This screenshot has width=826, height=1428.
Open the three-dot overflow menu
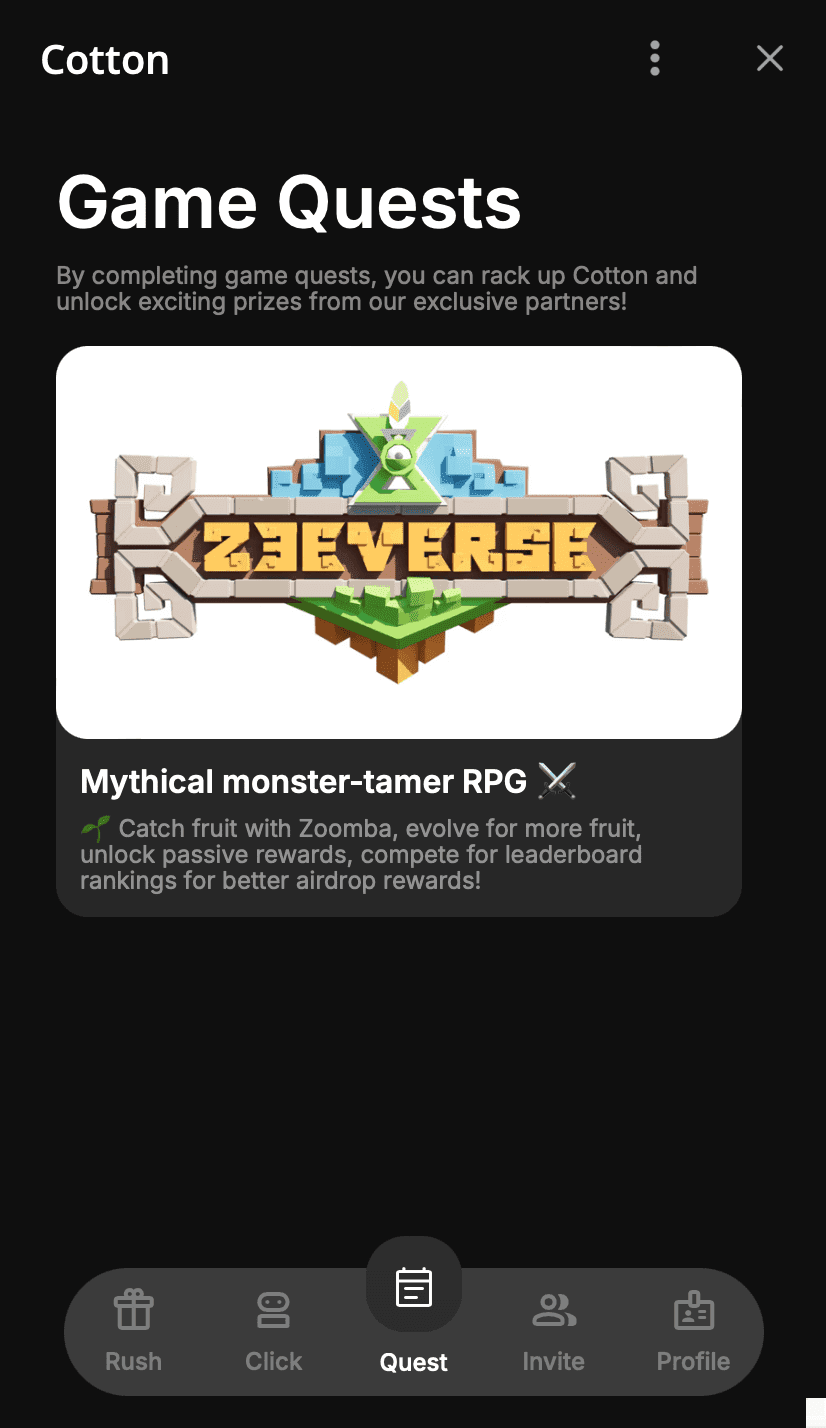(655, 59)
